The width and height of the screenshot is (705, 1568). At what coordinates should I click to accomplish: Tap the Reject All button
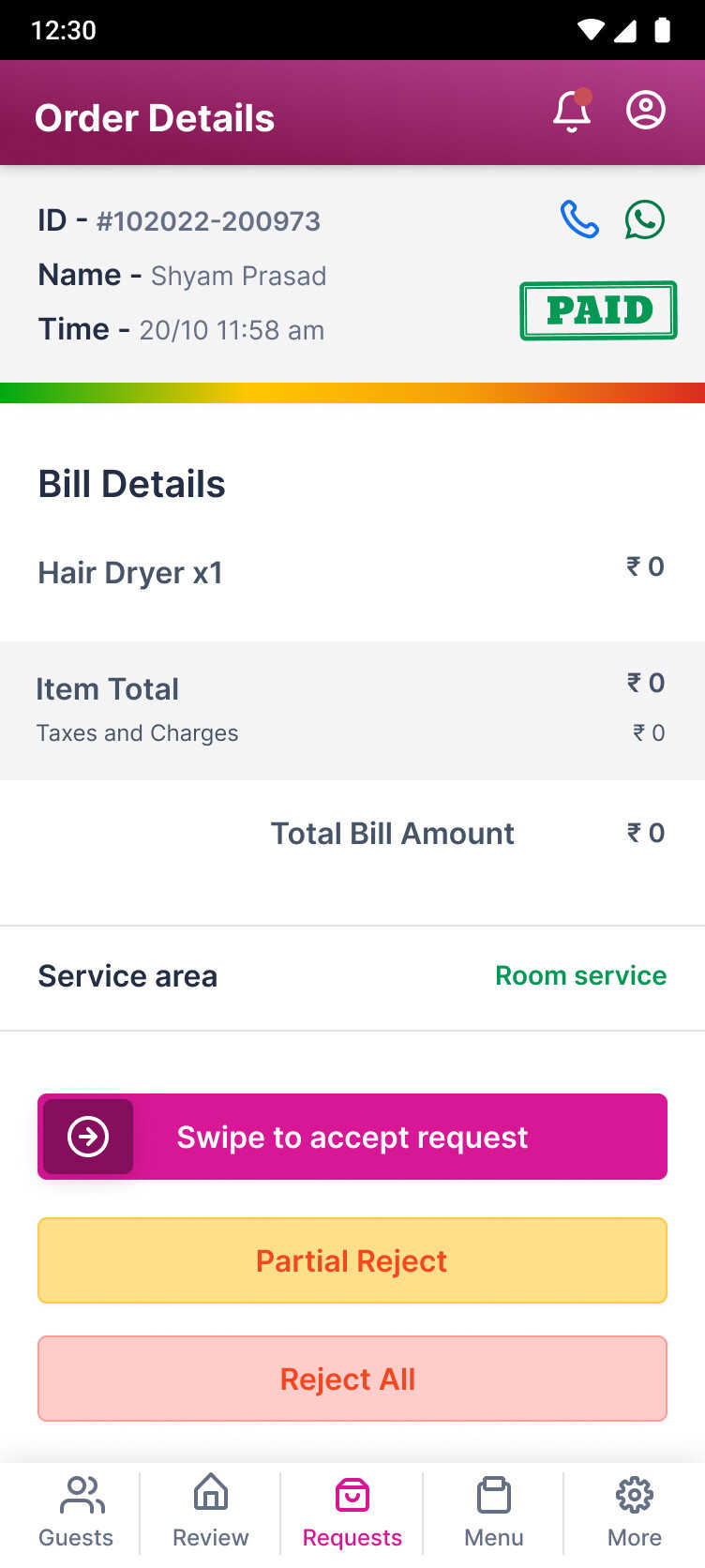352,1379
